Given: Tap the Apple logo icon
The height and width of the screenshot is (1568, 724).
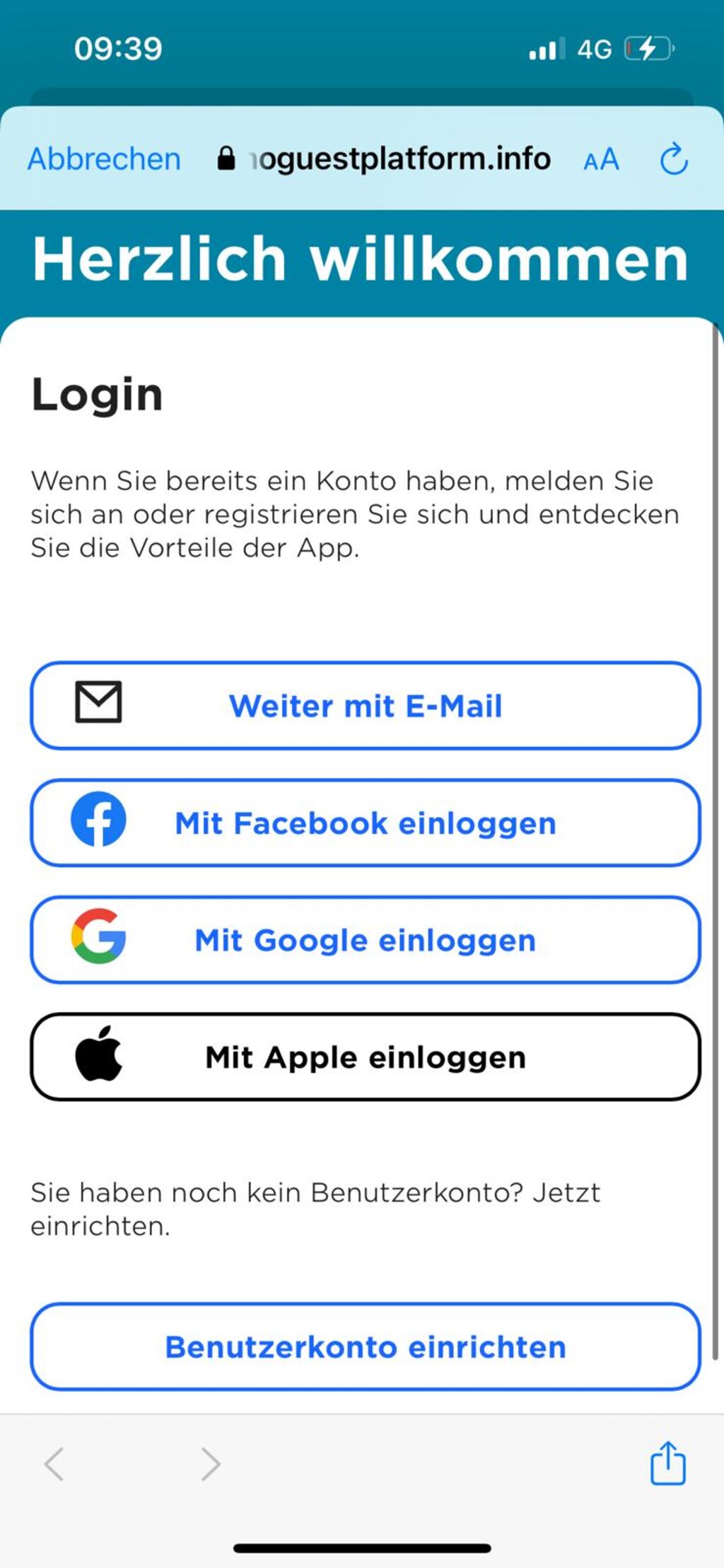Looking at the screenshot, I should tap(101, 1057).
